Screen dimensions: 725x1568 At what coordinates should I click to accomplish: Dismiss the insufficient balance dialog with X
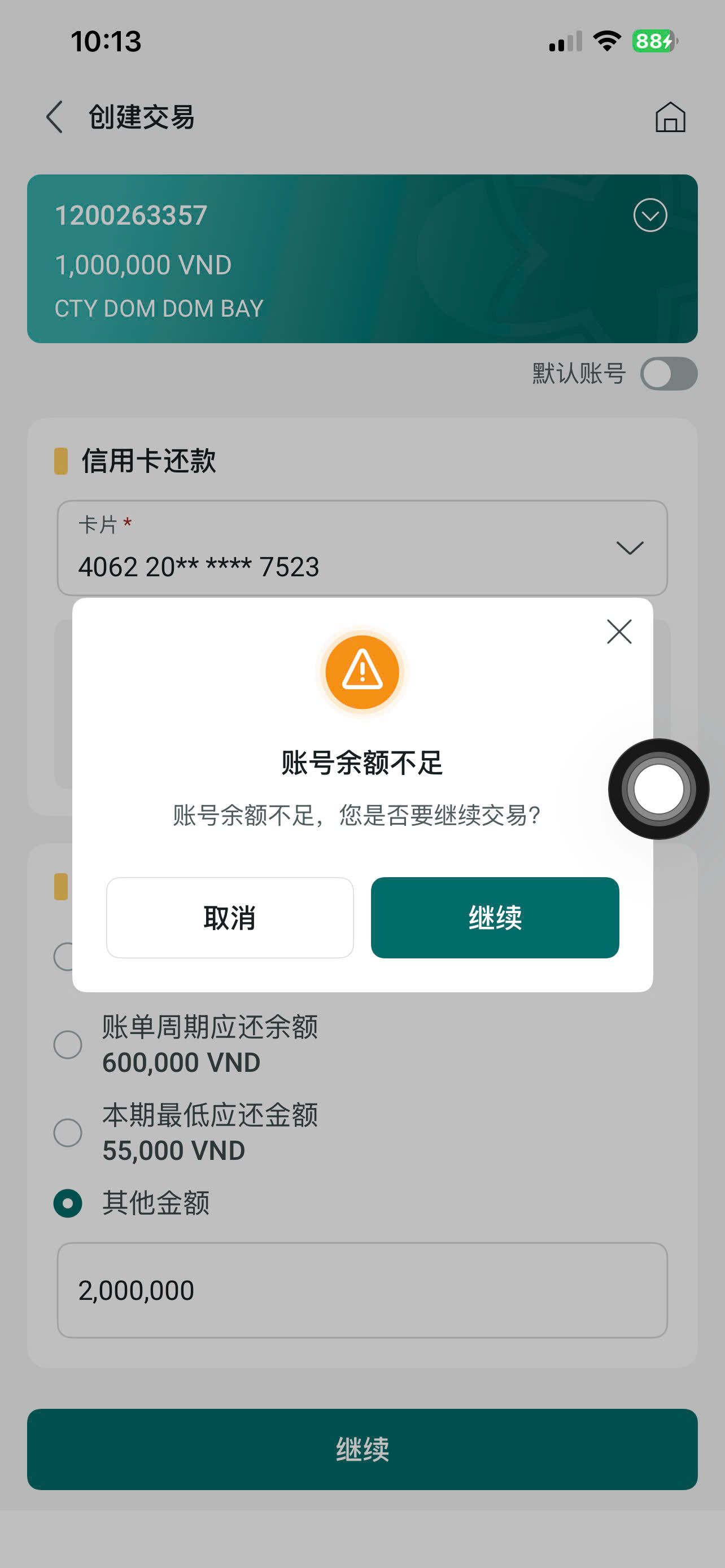pyautogui.click(x=619, y=632)
